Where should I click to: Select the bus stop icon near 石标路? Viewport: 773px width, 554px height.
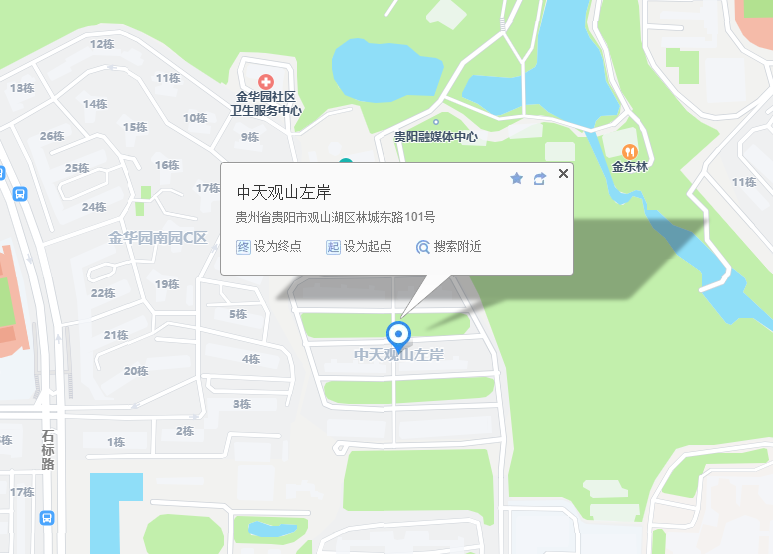47,517
